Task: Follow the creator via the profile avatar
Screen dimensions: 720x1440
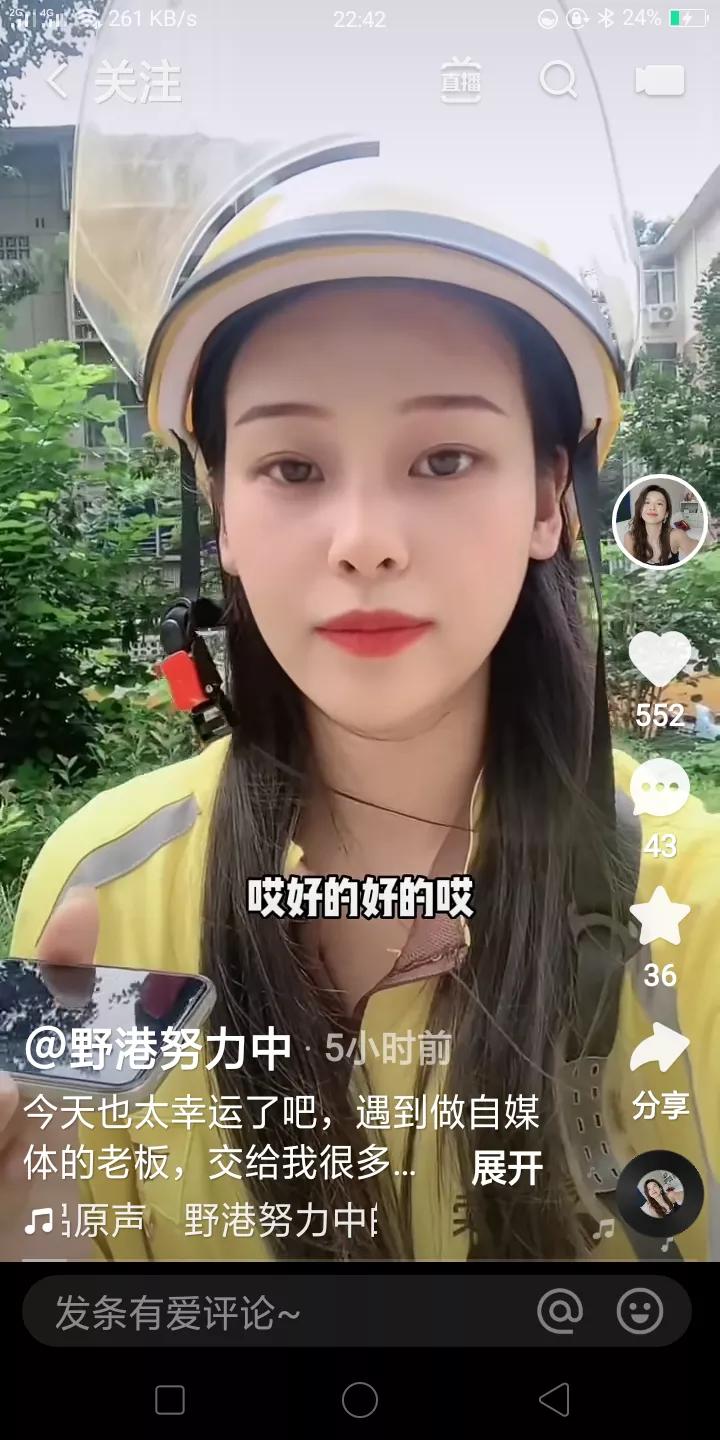Action: point(660,521)
